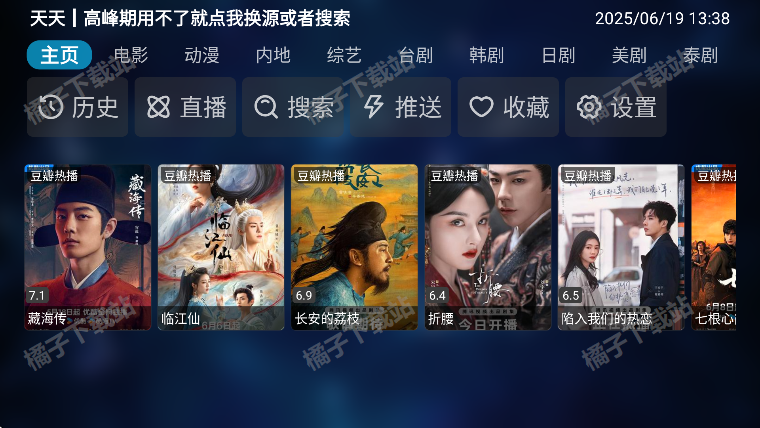Switch to the 电影 tab
The image size is (760, 428).
tap(130, 55)
